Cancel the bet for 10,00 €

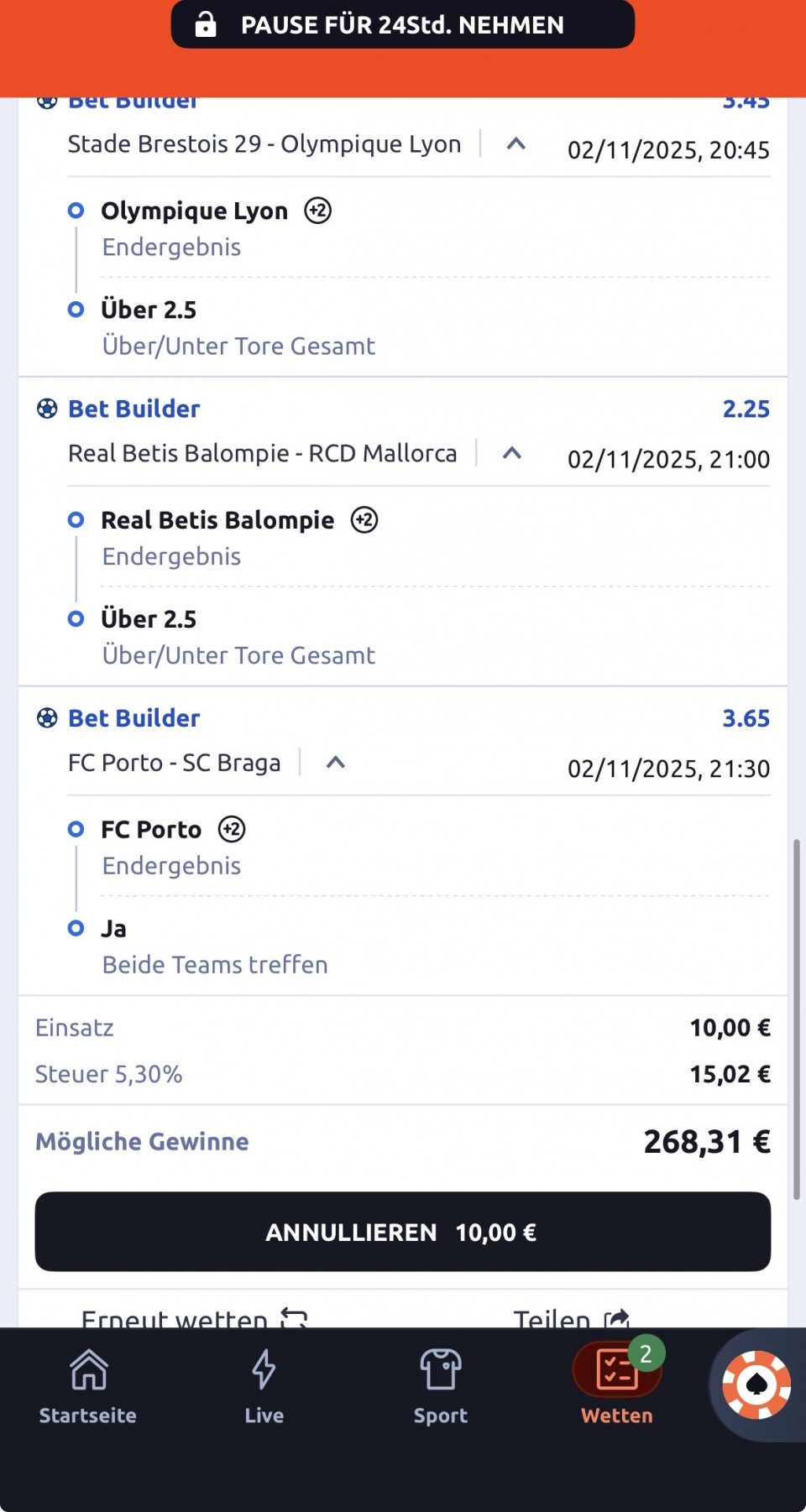point(402,1232)
